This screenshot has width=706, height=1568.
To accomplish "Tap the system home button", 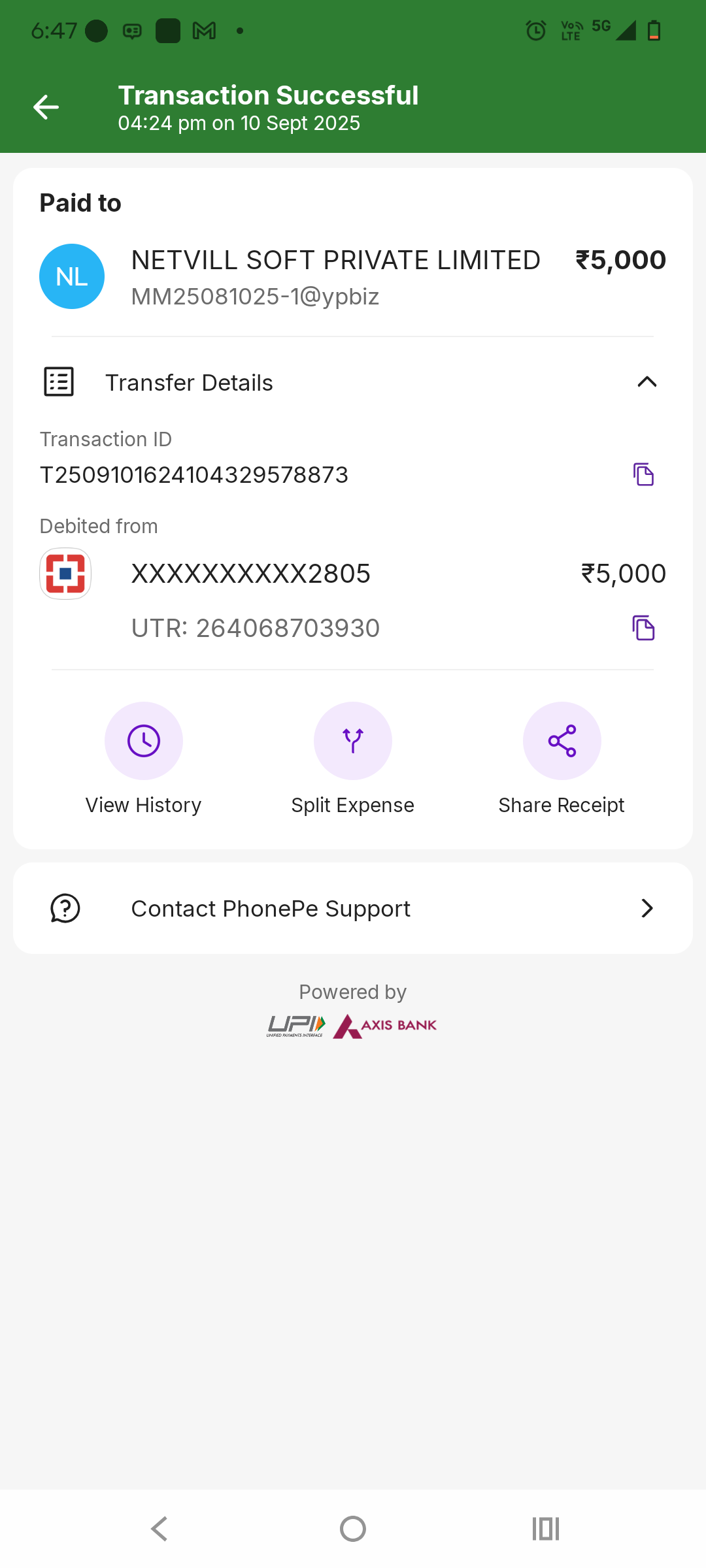I will pyautogui.click(x=353, y=1529).
